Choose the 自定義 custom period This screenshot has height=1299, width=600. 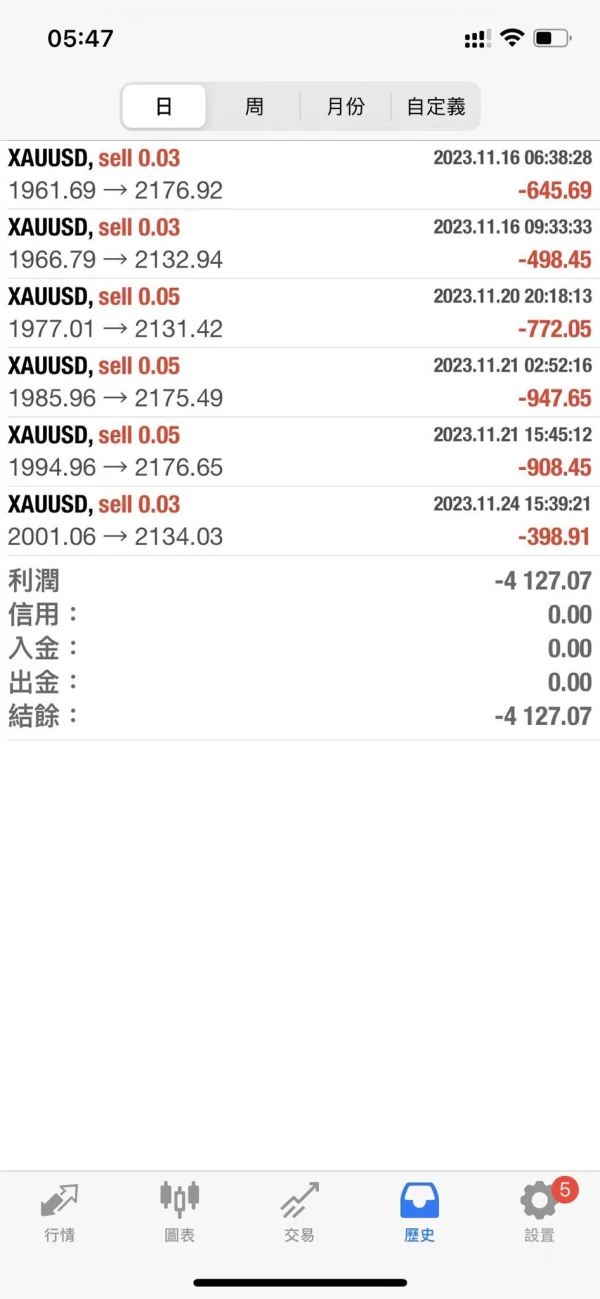click(x=436, y=106)
